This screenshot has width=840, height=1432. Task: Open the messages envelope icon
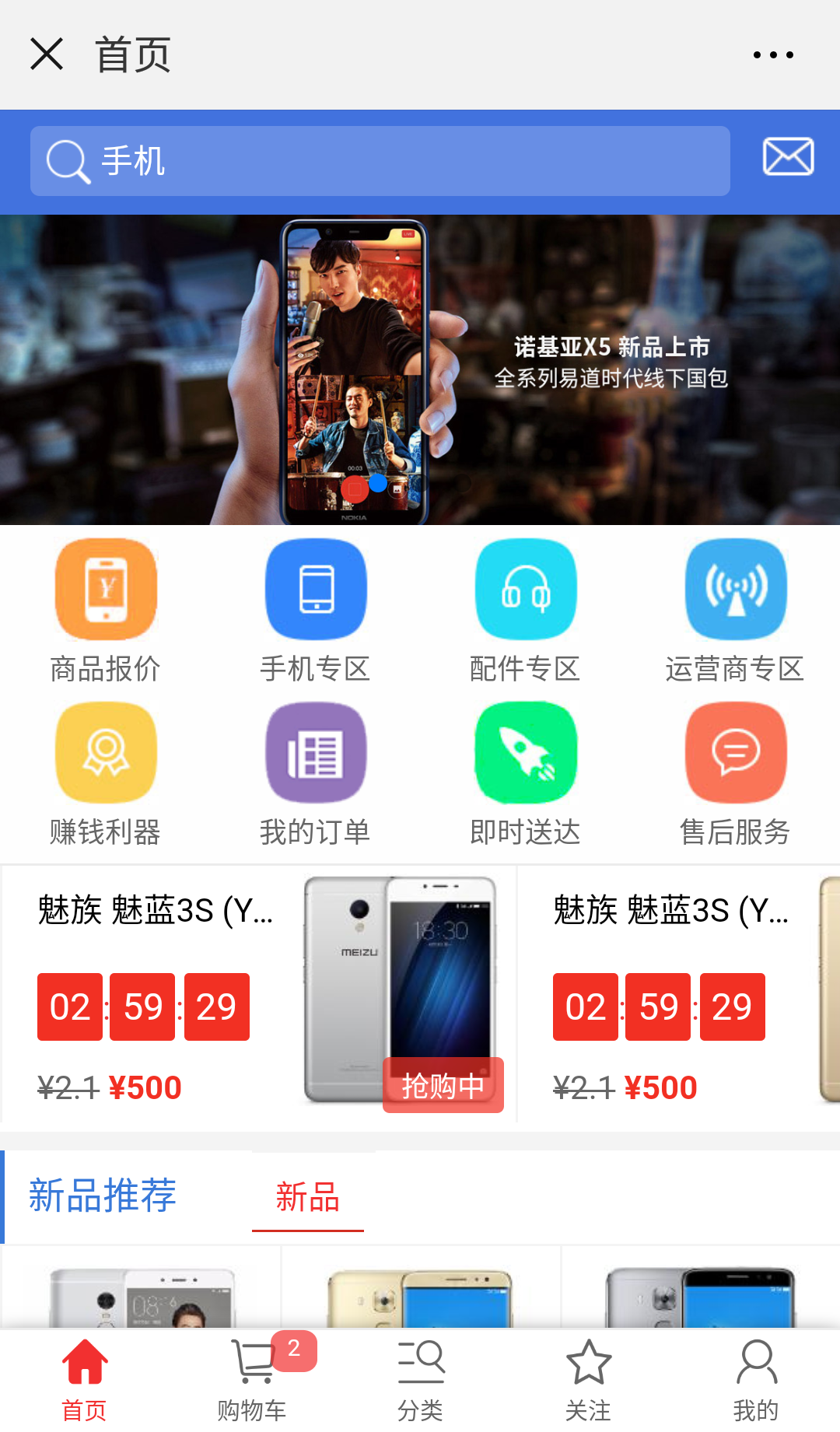(788, 157)
